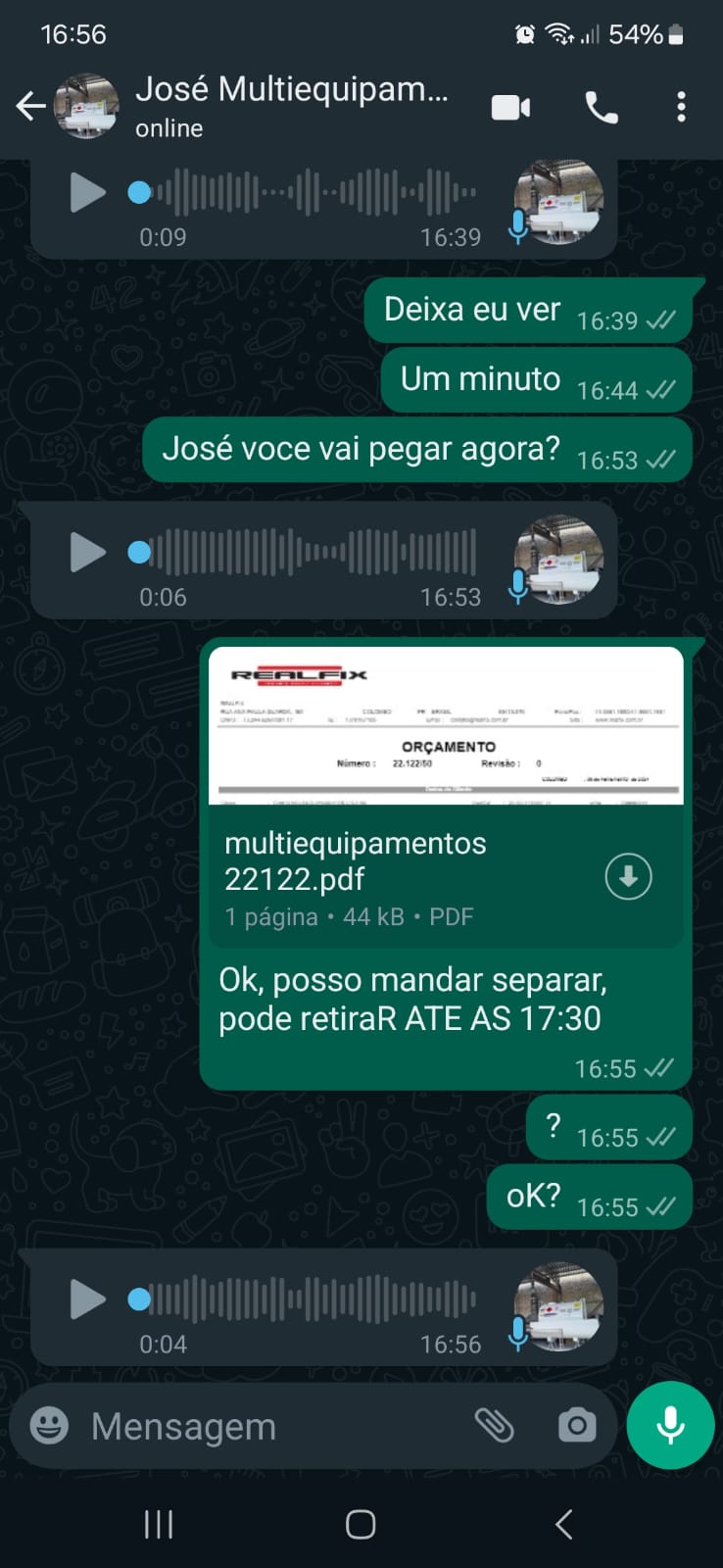Open the emoji picker
This screenshot has width=723, height=1568.
49,1426
